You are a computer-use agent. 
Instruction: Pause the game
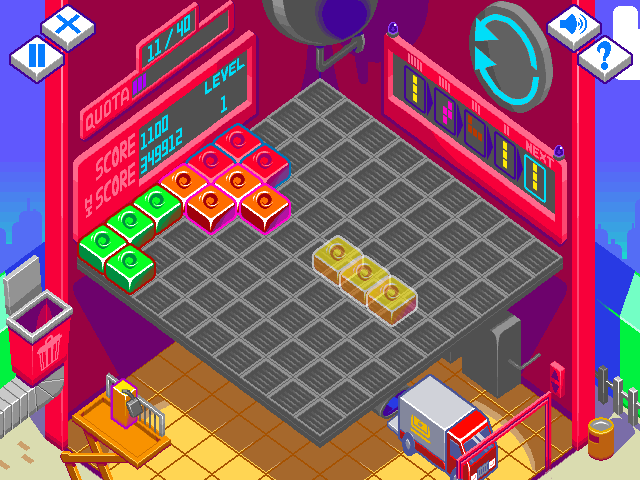point(37,55)
